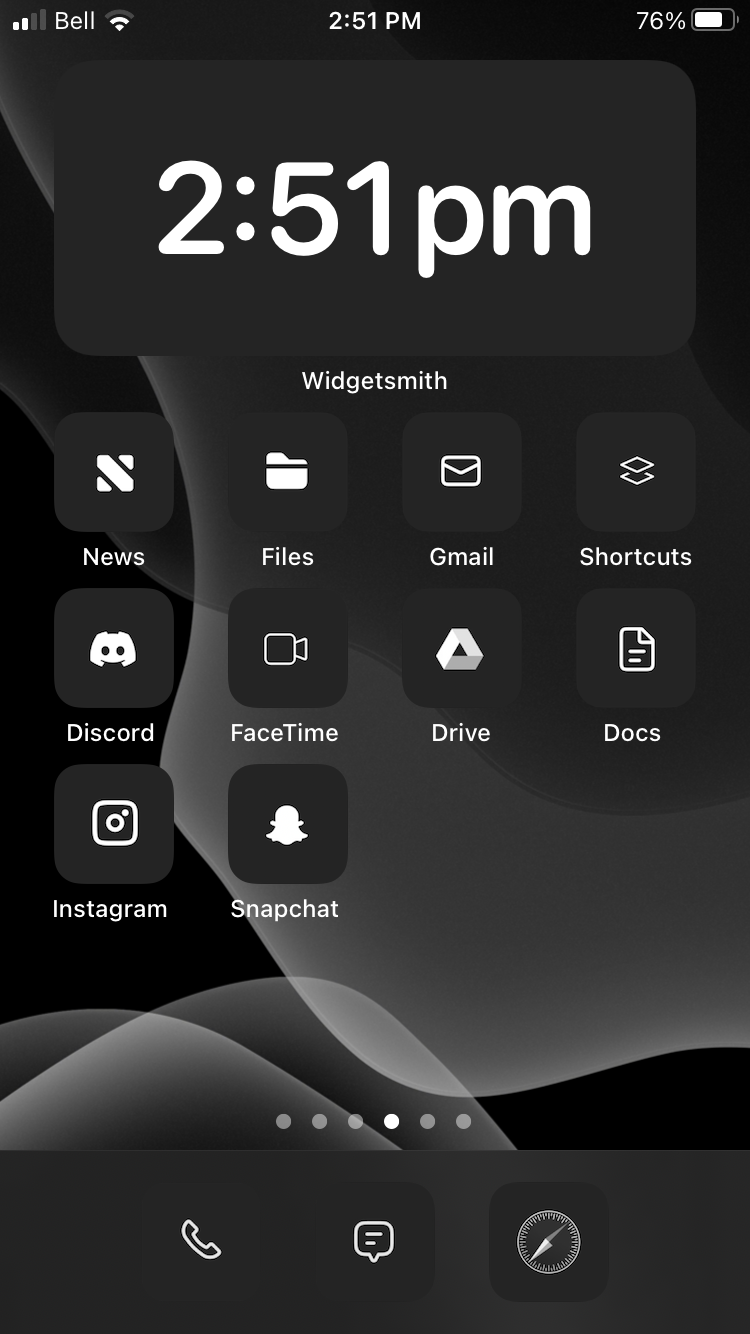Screen dimensions: 750x1334
Task: Launch the Files app
Action: pos(288,472)
